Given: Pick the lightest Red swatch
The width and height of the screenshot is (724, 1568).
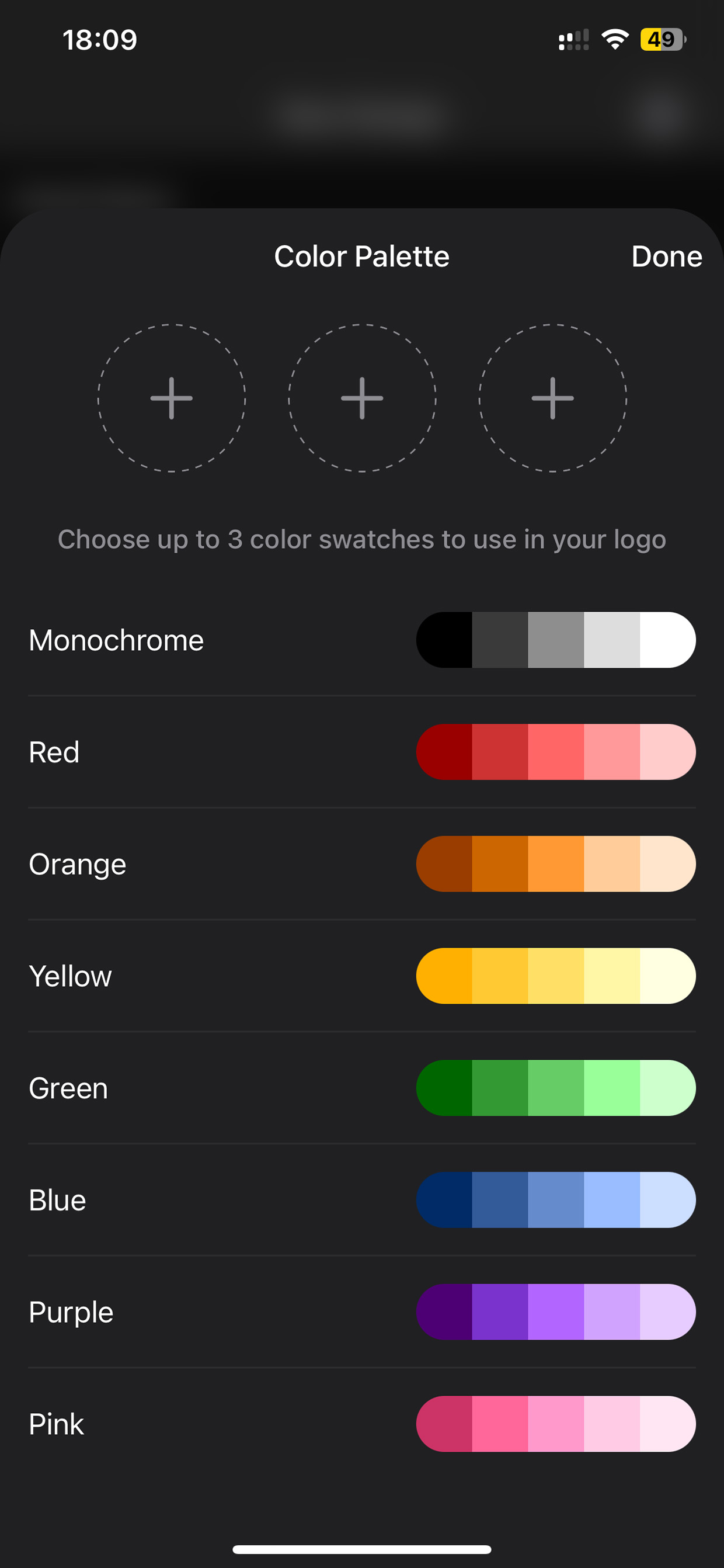Looking at the screenshot, I should 666,752.
